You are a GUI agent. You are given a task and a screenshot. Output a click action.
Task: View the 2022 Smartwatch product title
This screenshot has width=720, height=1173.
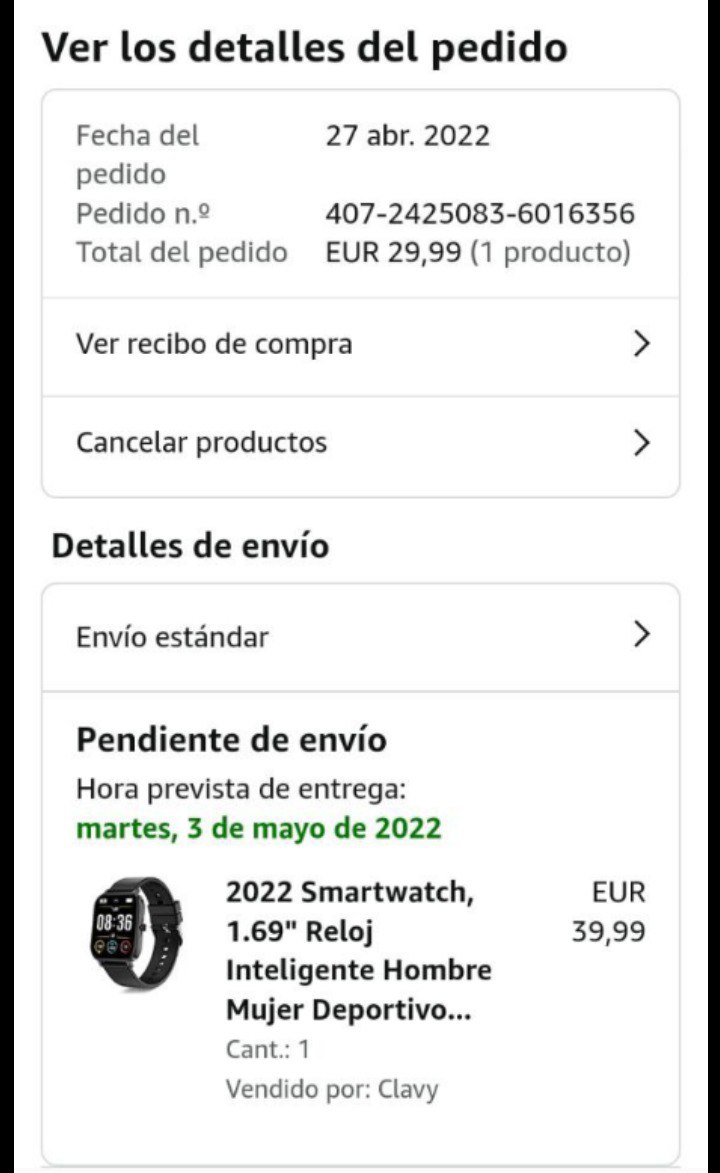360,950
